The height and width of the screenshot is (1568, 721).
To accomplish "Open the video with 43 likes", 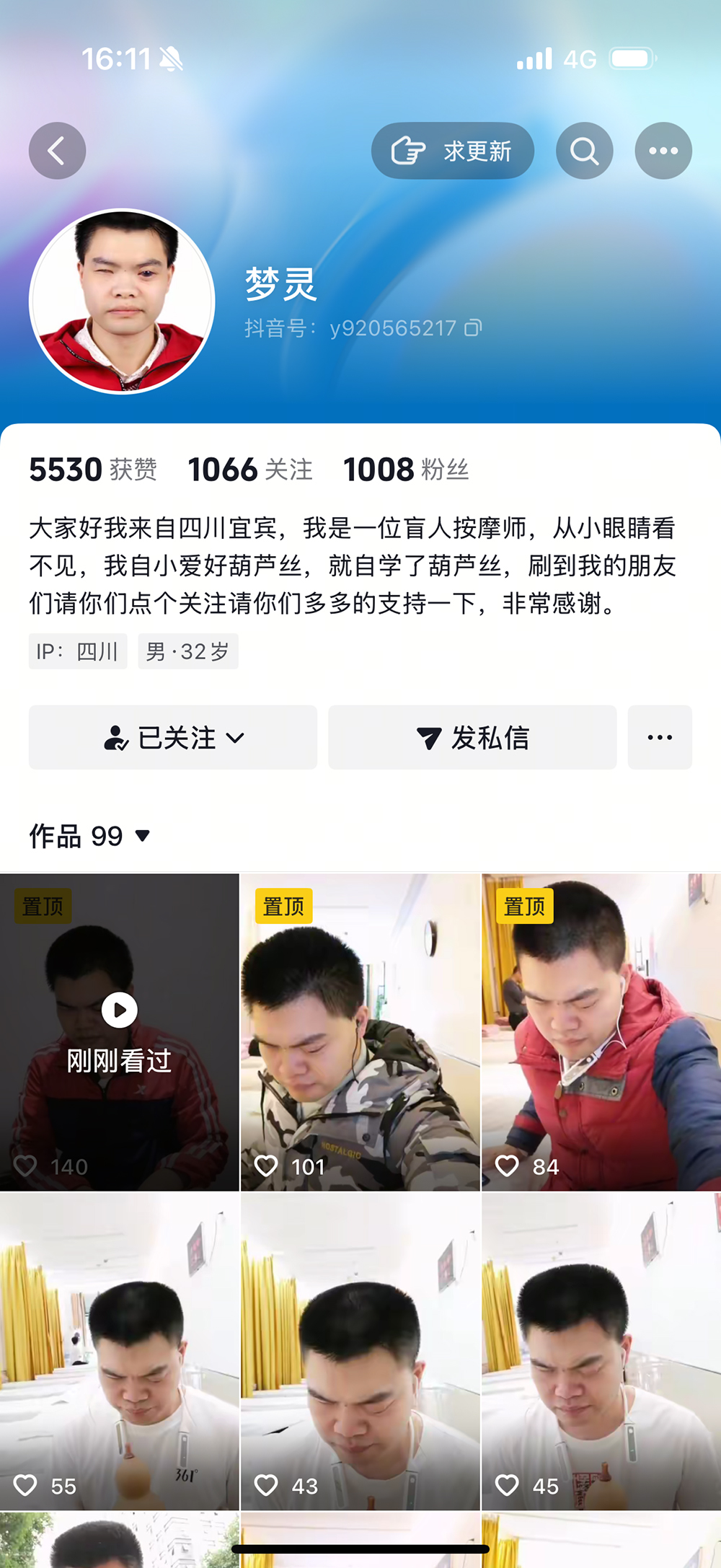I will click(x=360, y=1350).
